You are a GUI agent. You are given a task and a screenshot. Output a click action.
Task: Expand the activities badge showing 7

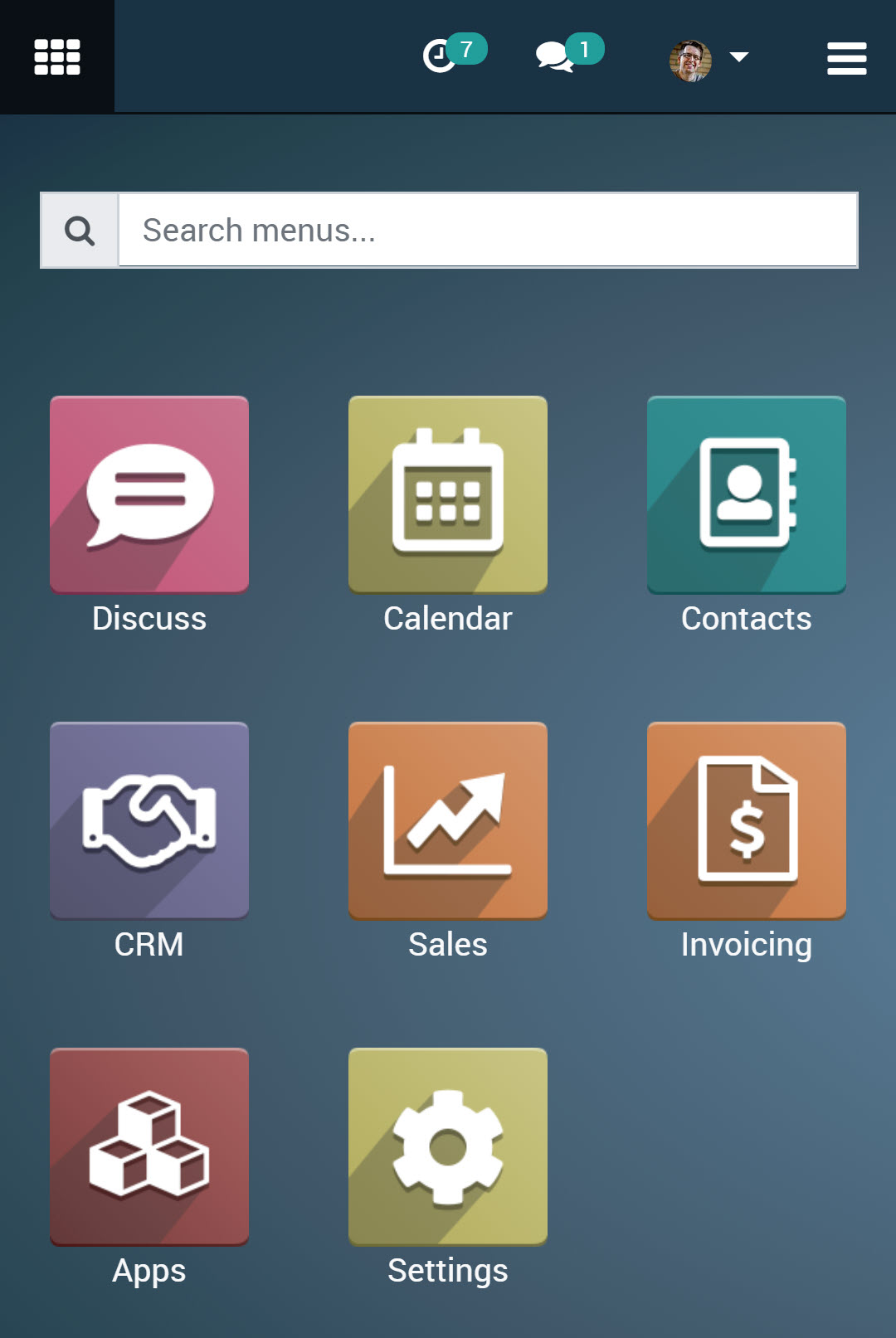[x=466, y=49]
